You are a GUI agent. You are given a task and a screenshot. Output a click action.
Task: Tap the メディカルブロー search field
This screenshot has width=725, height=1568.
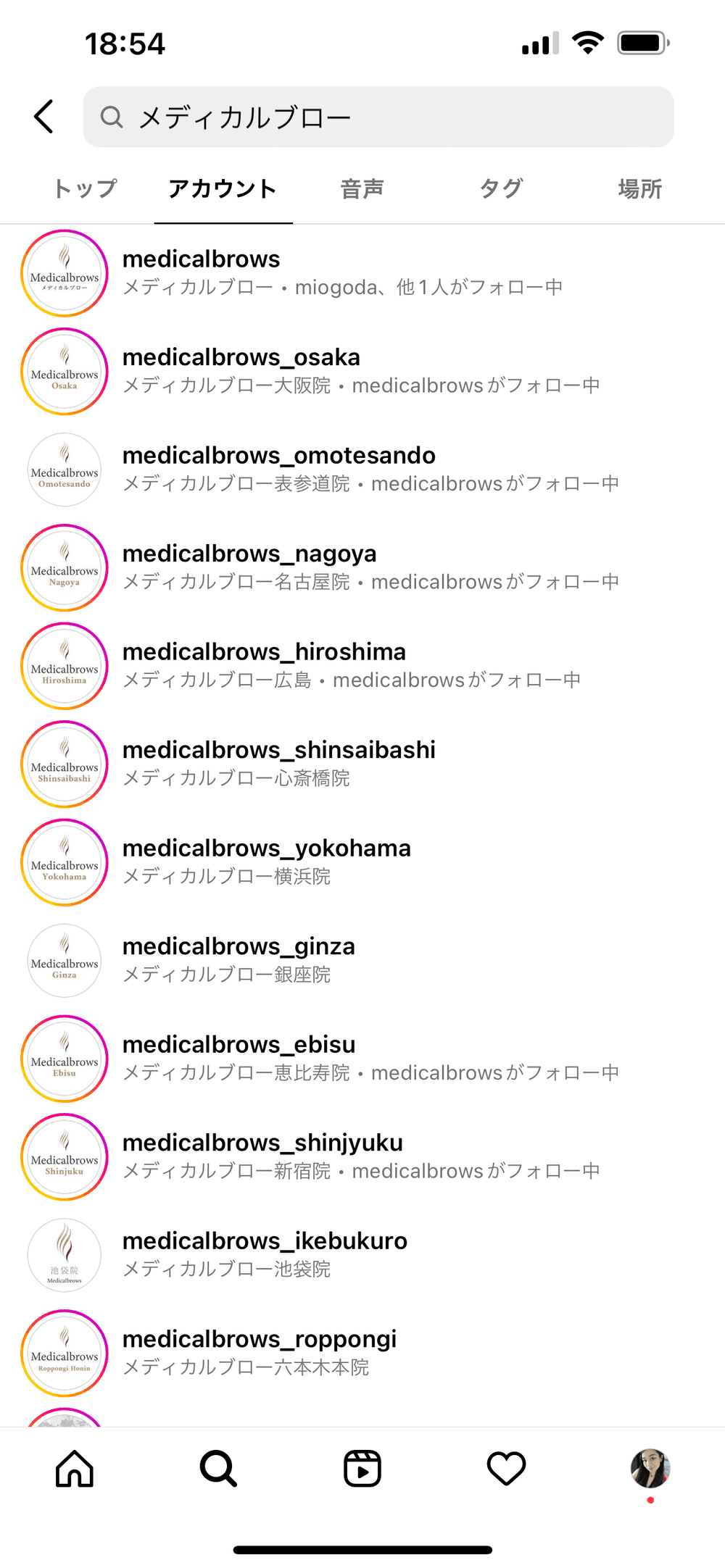(378, 117)
